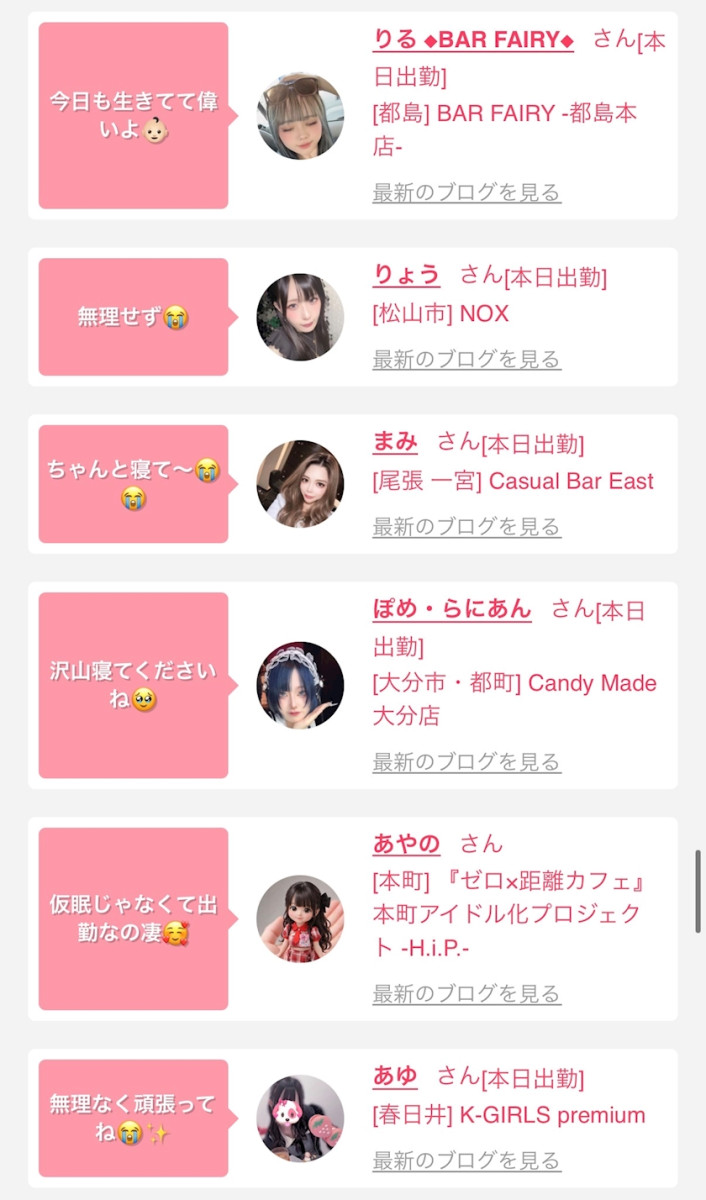View latest blog for りょう at NOX
This screenshot has height=1200, width=706.
tap(467, 359)
